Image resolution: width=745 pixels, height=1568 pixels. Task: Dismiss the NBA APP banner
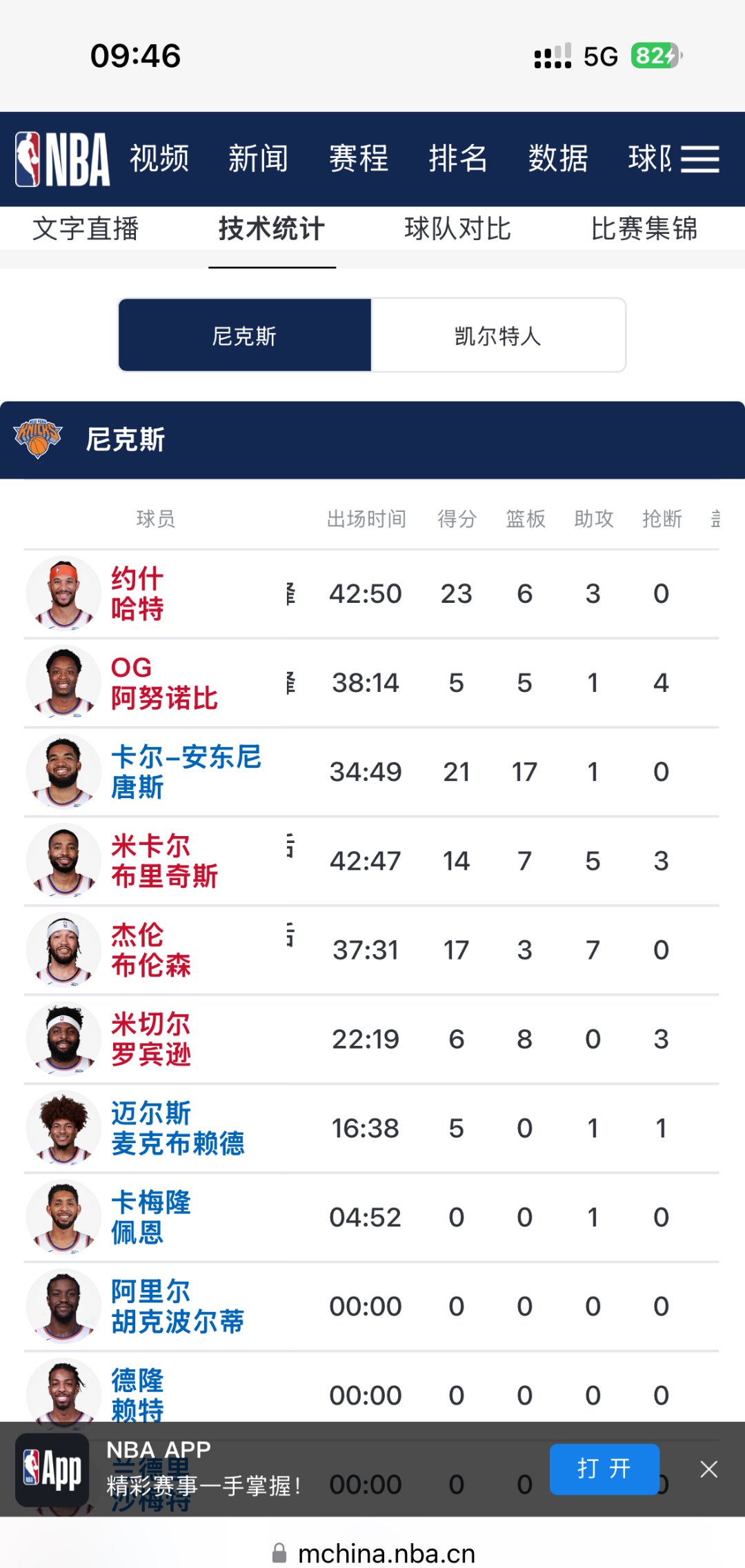point(709,1471)
